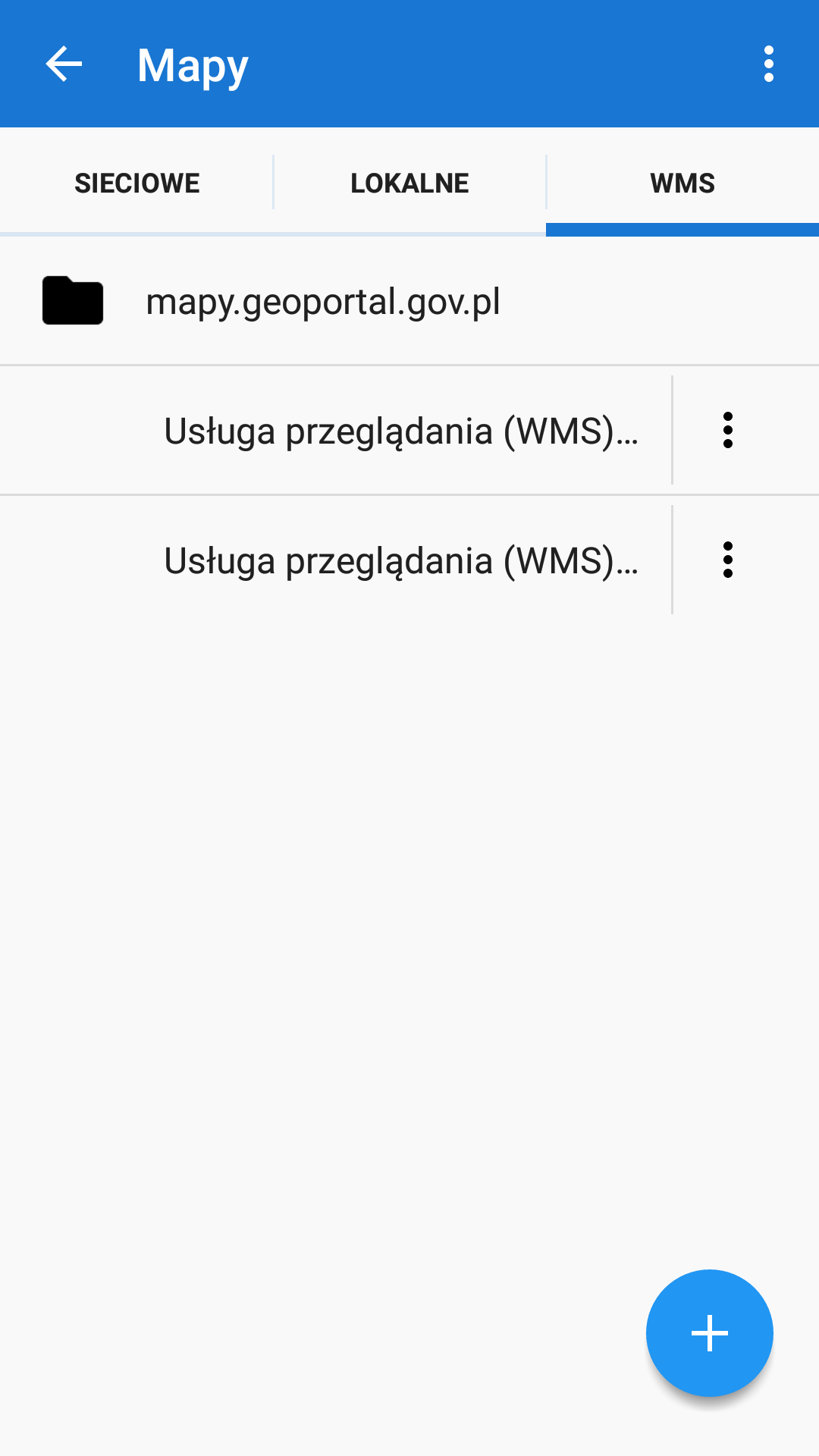
Task: Open options for the first Usługa przeglądania entry
Action: (728, 430)
